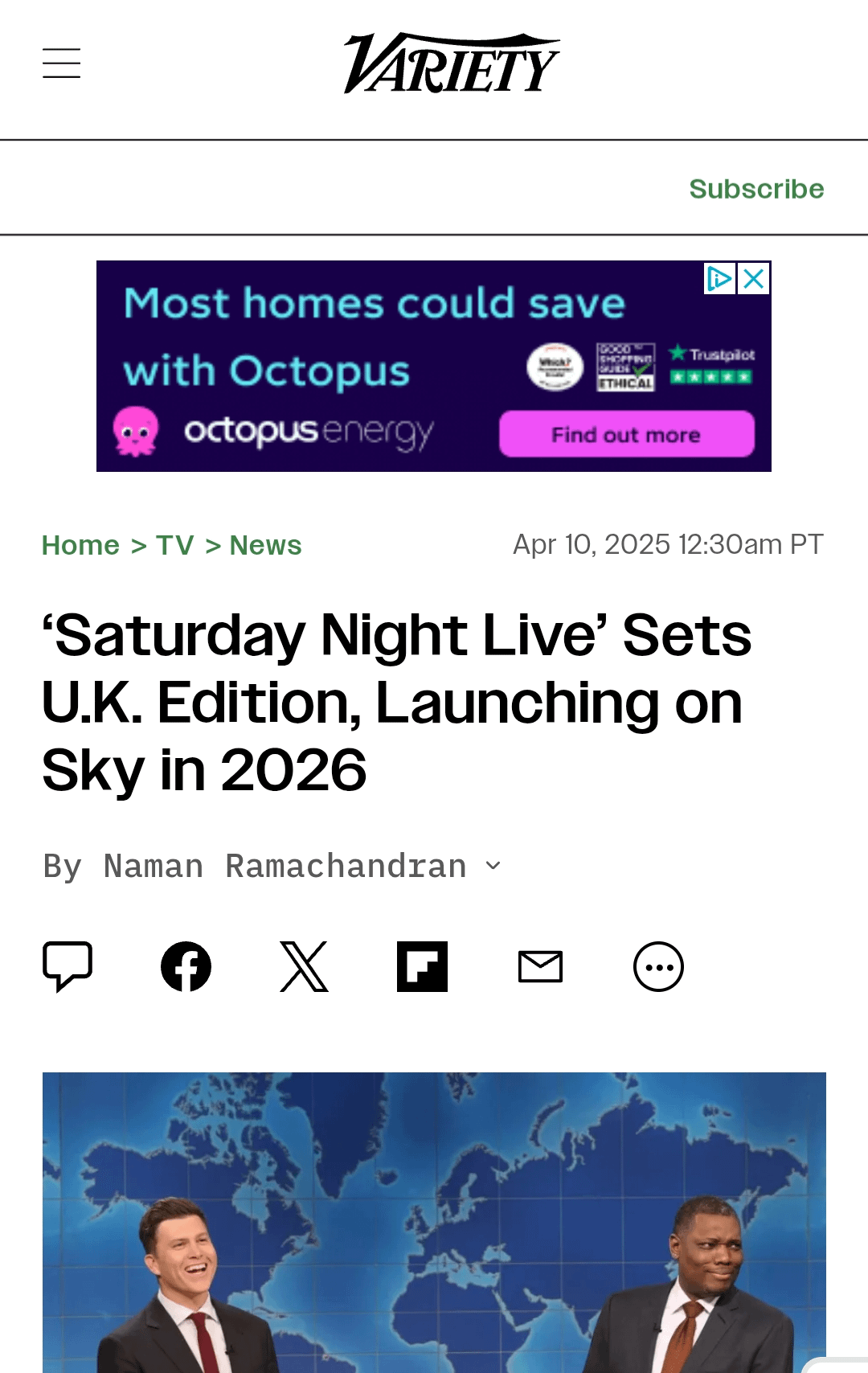The width and height of the screenshot is (868, 1373).
Task: Expand author details for Naman Ramachandran
Action: 493,866
